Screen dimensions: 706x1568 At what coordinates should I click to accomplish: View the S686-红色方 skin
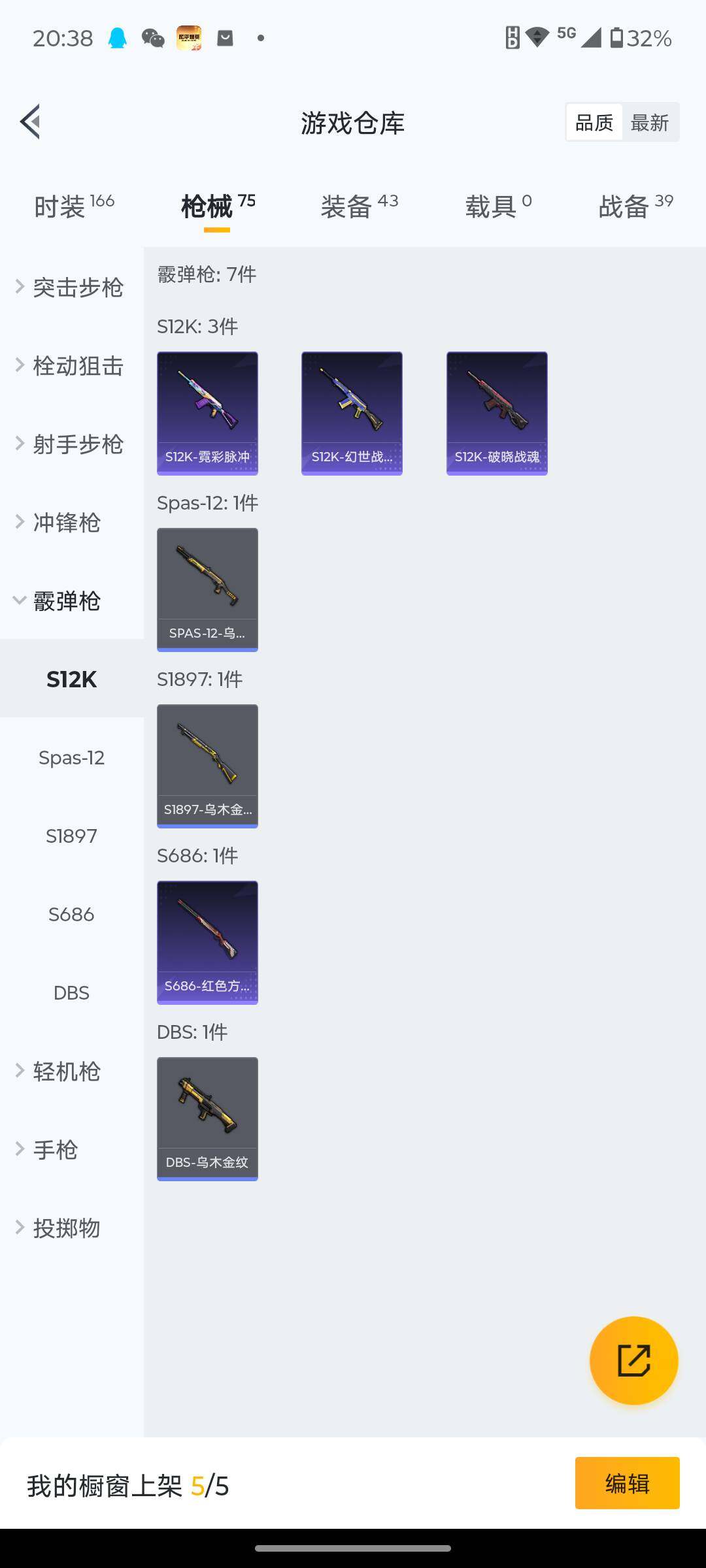(x=207, y=942)
